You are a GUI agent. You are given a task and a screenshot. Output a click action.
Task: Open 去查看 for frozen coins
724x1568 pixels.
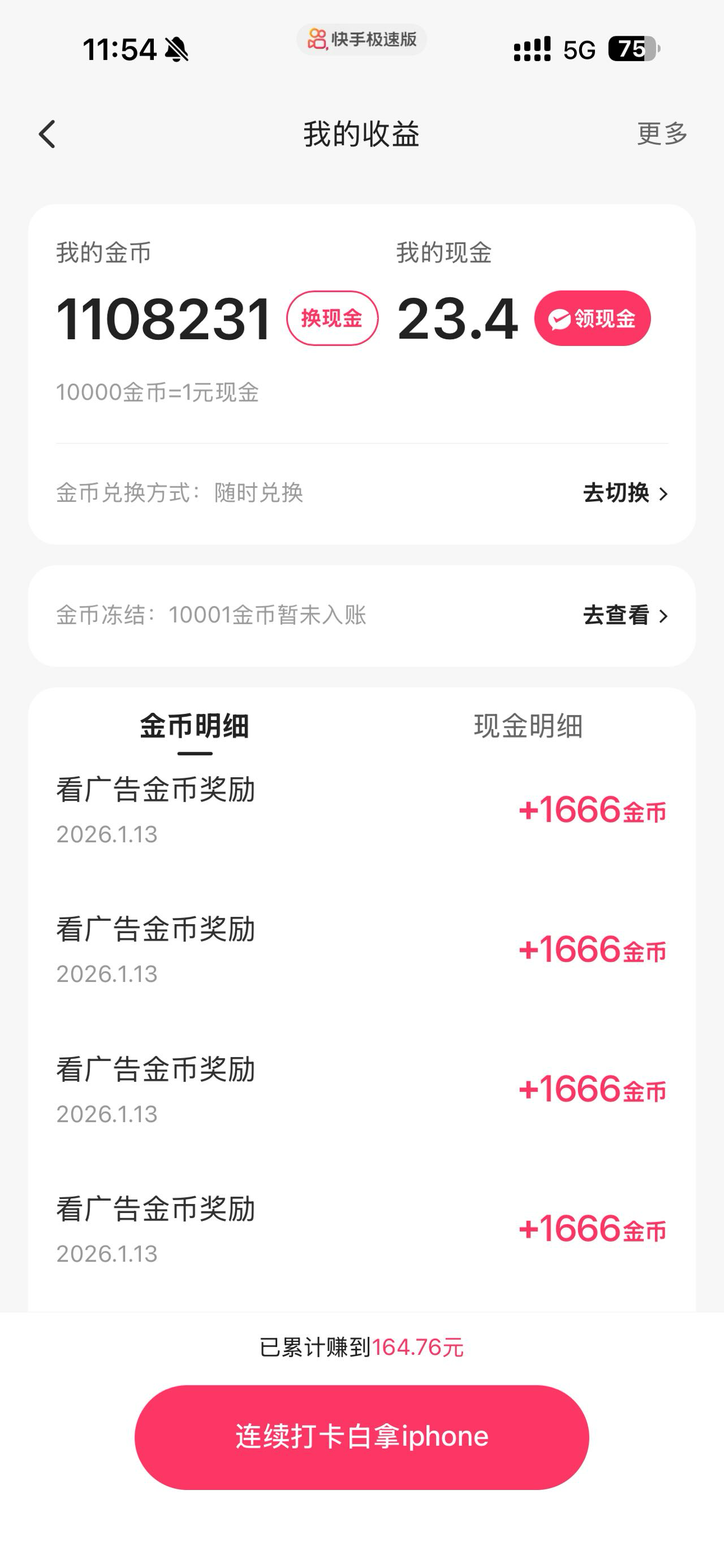[626, 616]
